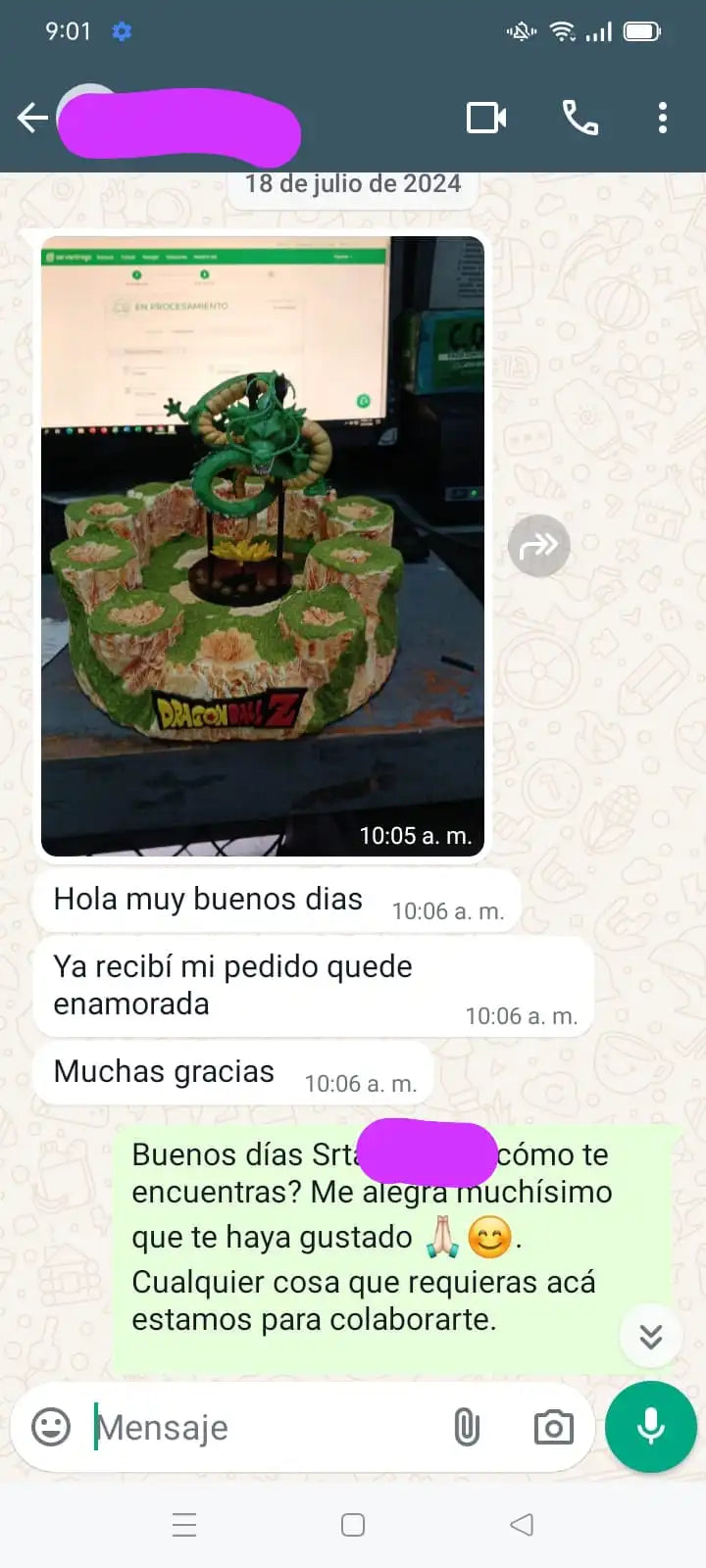This screenshot has width=706, height=1568.
Task: Attach a file with the paperclip
Action: click(467, 1427)
